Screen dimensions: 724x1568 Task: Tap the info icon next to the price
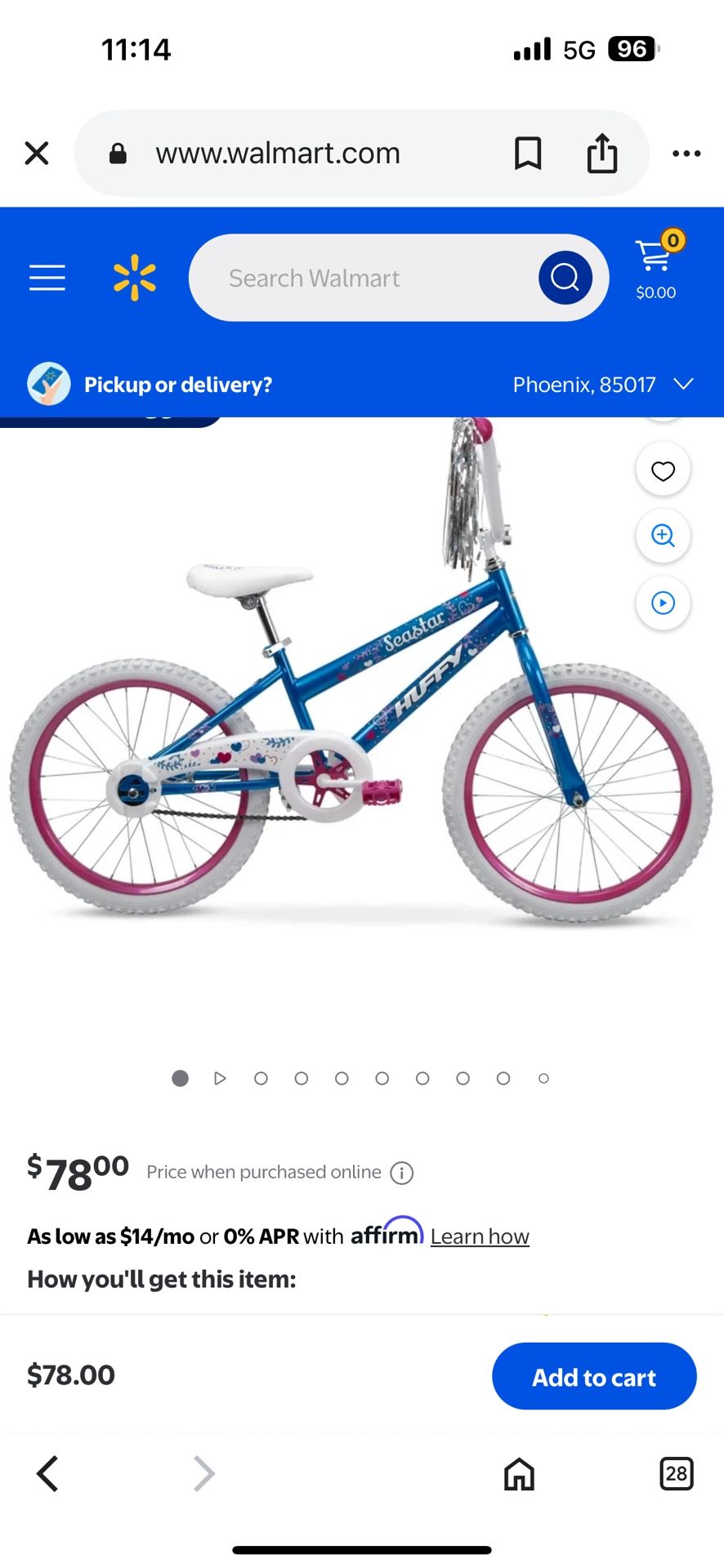(401, 1173)
